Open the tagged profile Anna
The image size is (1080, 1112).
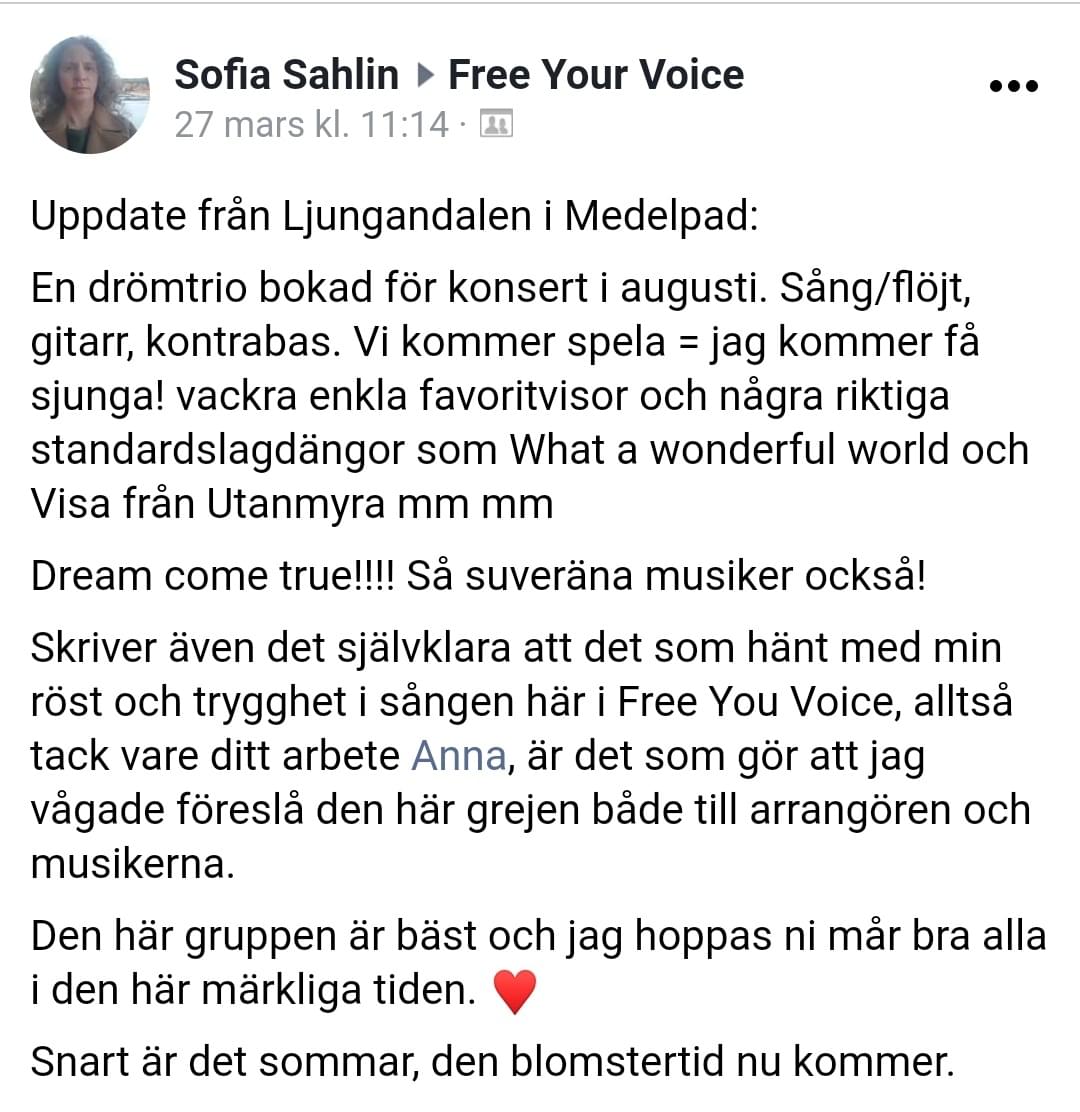coord(459,755)
